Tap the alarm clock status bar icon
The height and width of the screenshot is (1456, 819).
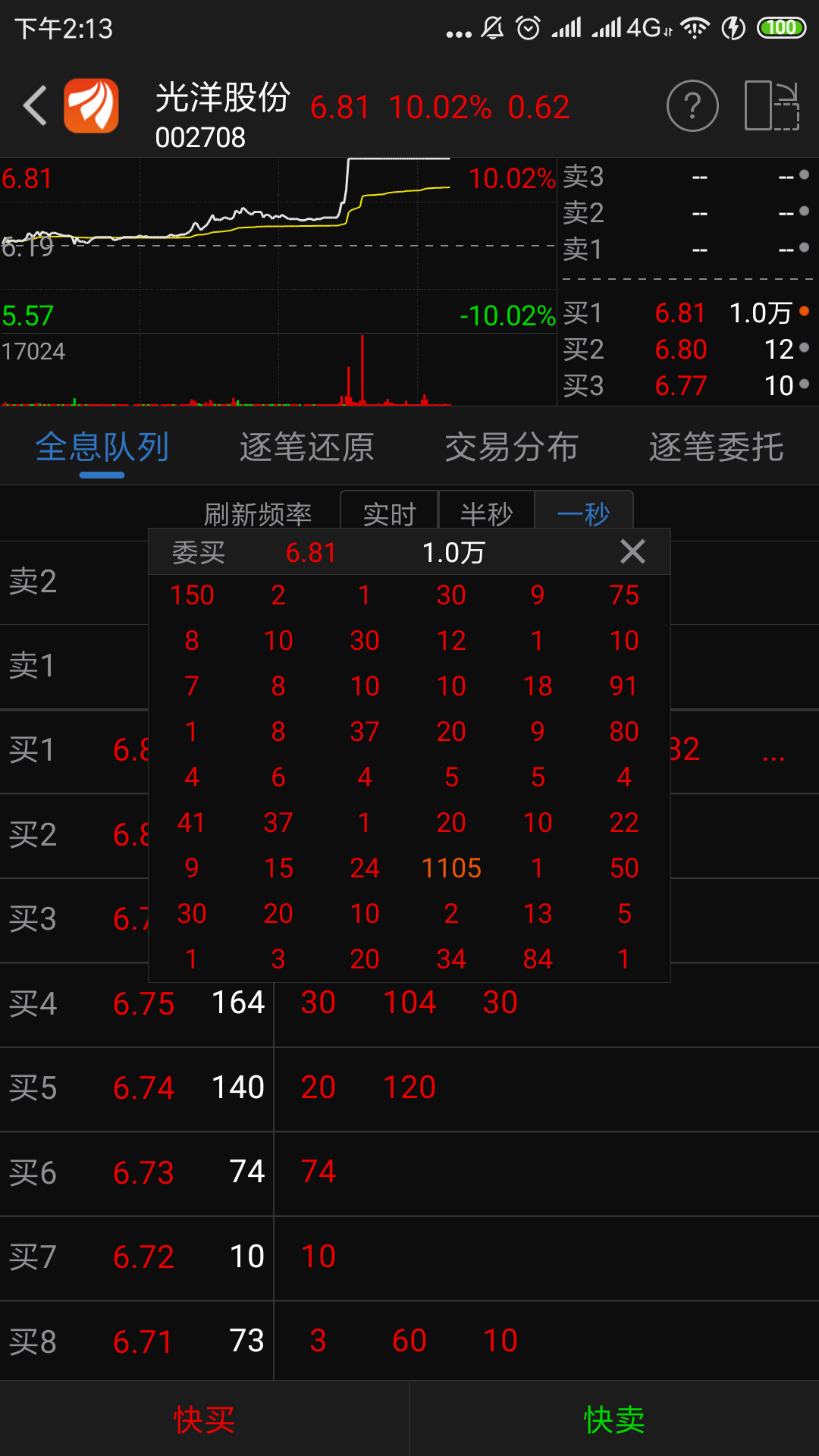click(x=527, y=27)
